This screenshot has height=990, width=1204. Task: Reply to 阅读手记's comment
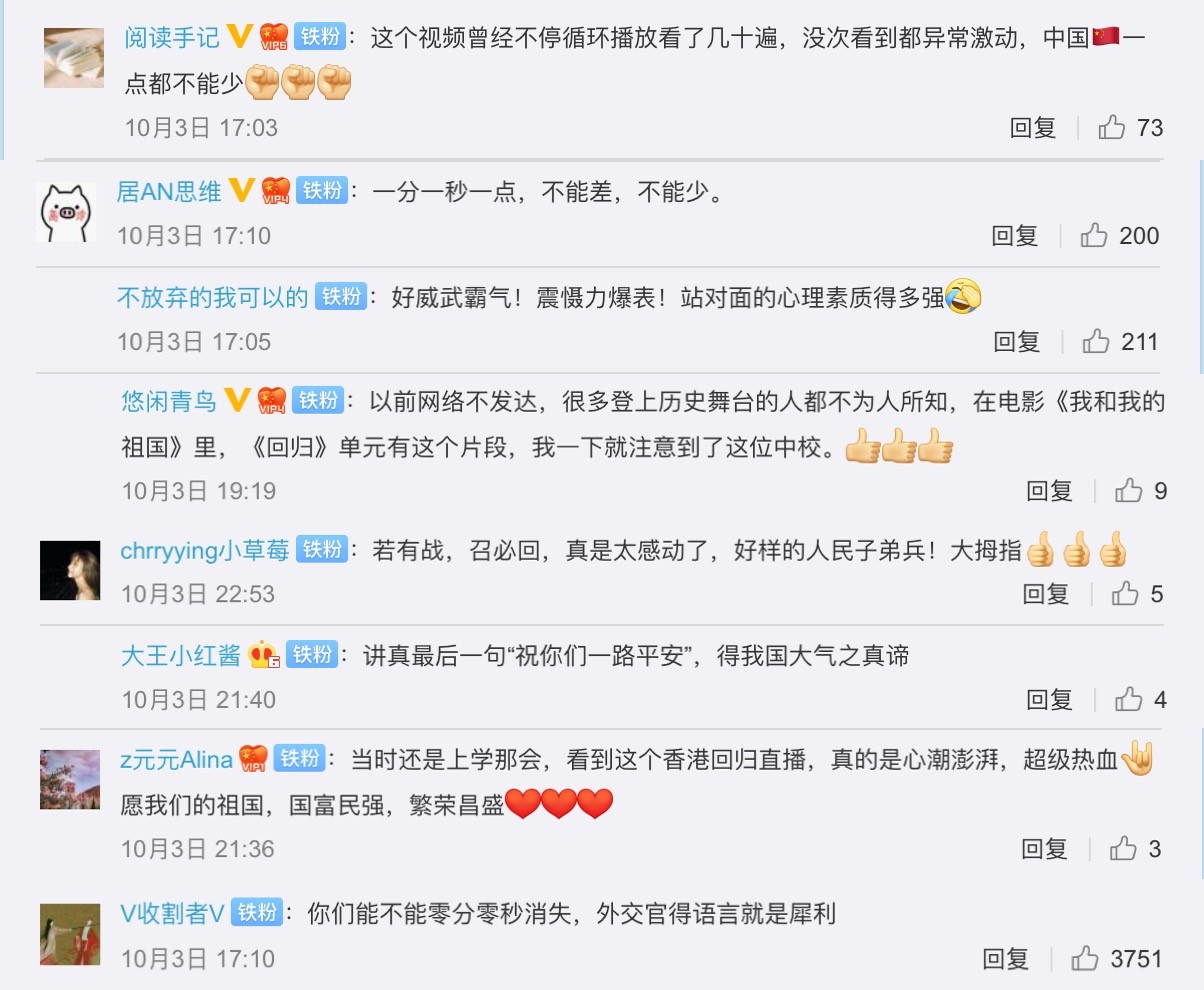[1033, 128]
